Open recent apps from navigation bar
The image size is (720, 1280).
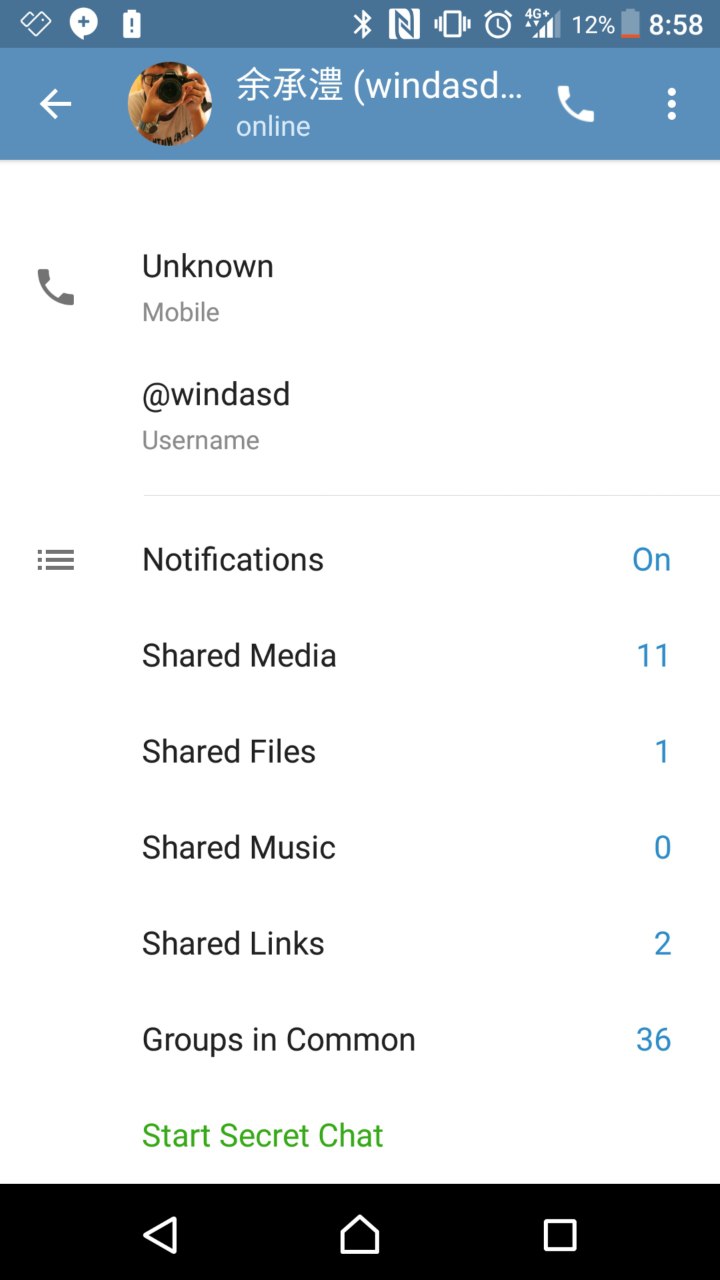[560, 1234]
